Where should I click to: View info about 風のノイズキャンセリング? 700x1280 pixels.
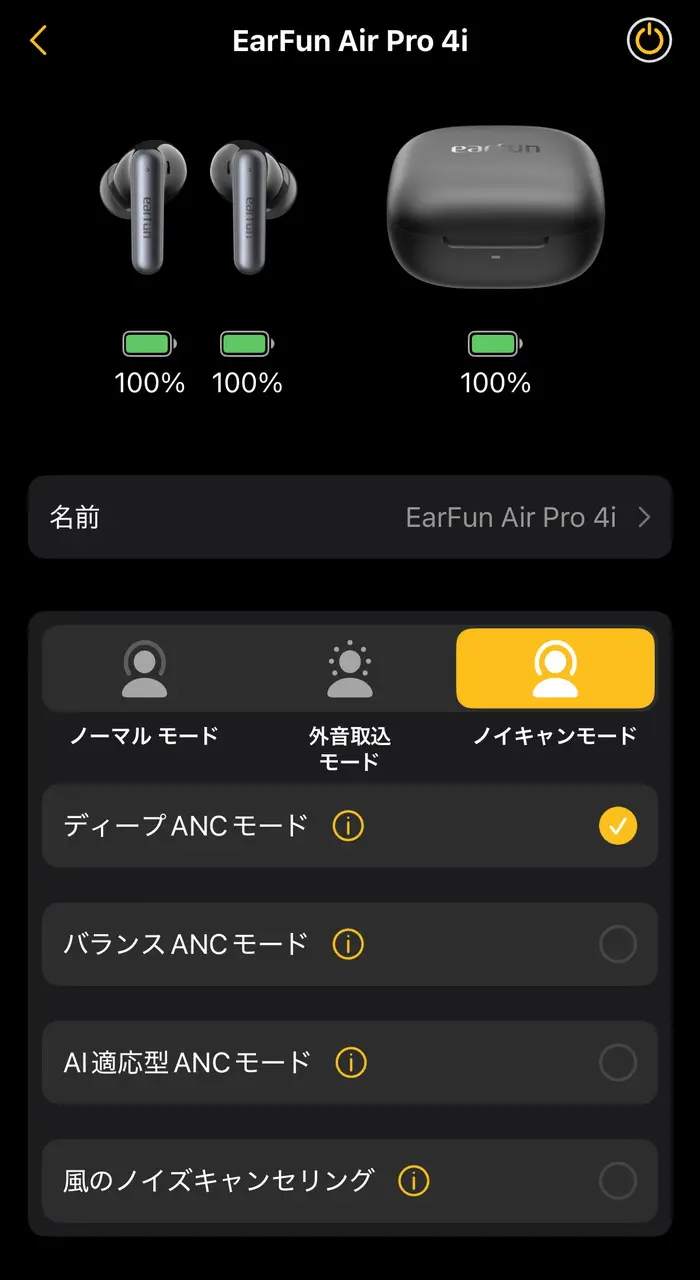click(x=413, y=1181)
